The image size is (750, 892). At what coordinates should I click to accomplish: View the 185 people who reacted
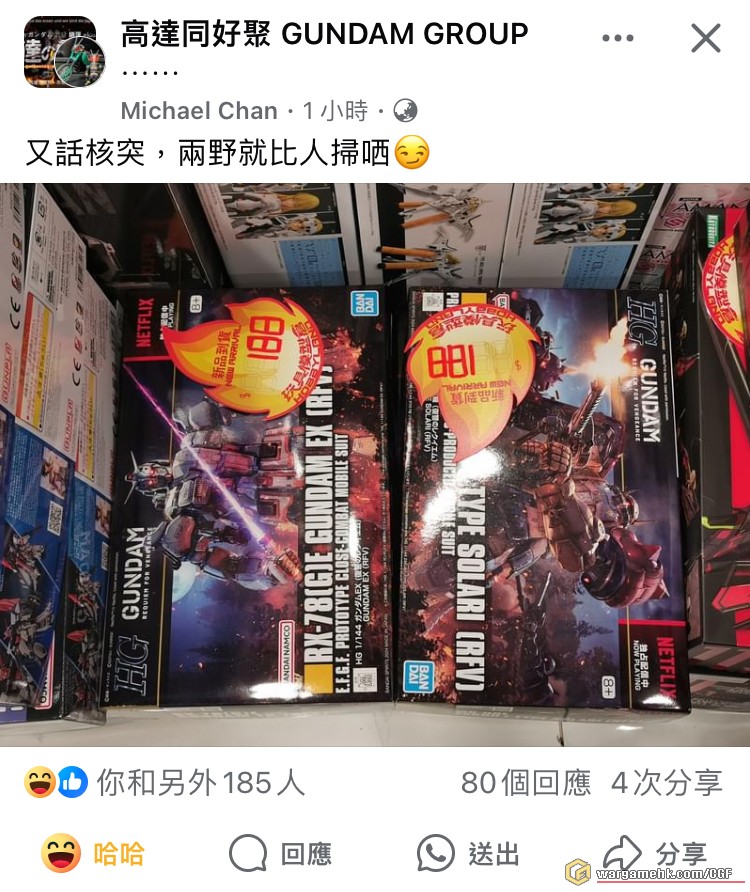(x=165, y=783)
